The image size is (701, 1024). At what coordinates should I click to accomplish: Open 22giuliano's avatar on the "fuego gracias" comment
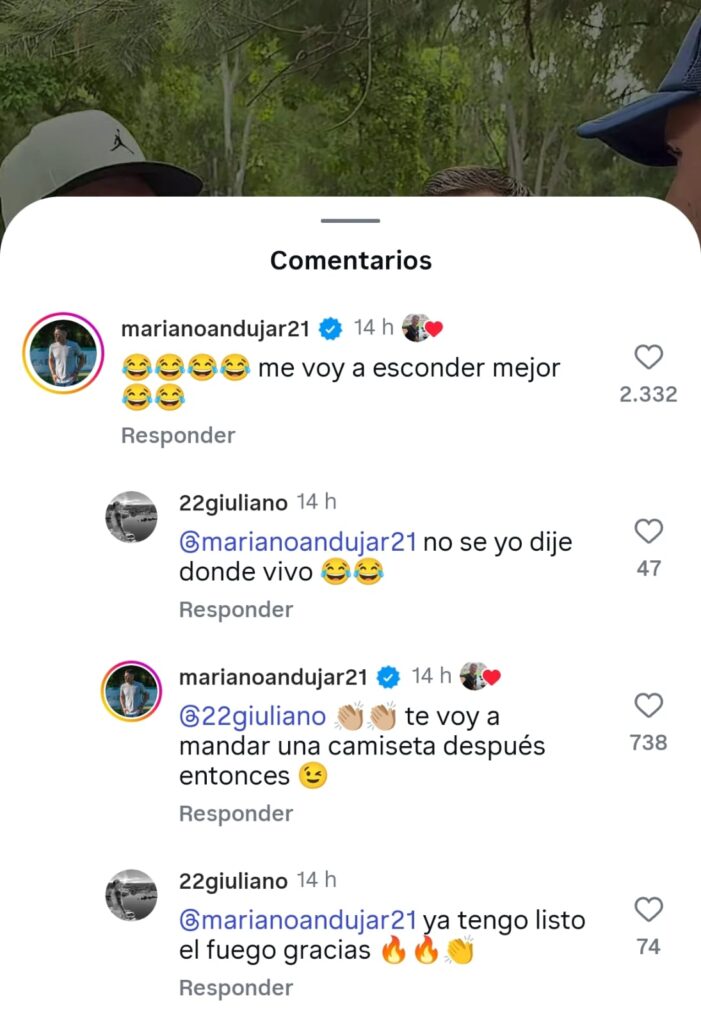[132, 895]
